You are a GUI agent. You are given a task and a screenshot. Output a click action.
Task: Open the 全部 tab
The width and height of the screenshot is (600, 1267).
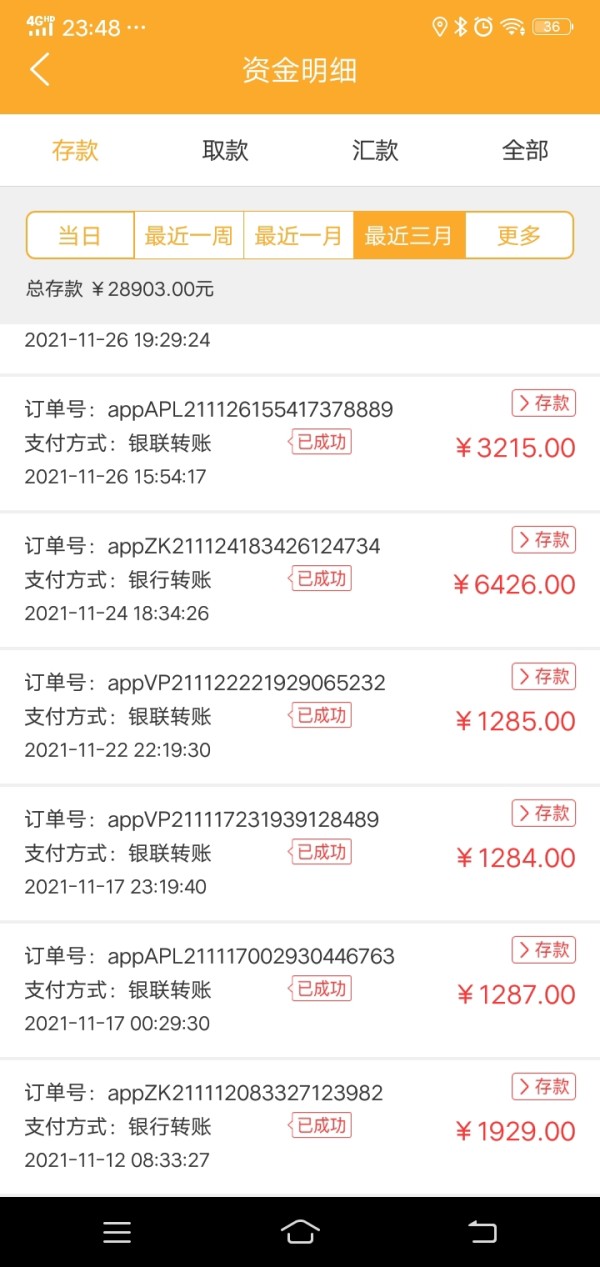(x=525, y=151)
